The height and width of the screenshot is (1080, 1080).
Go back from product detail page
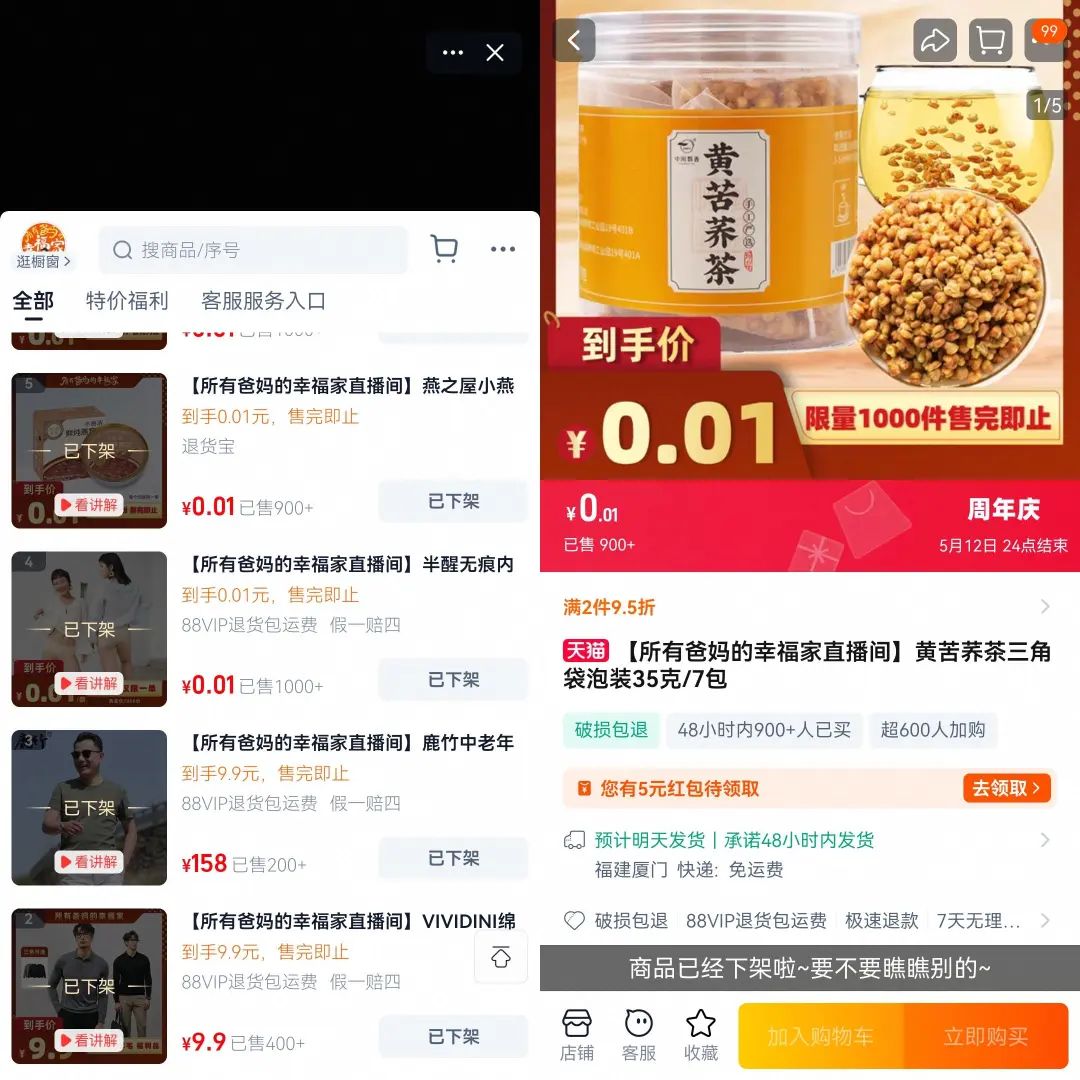coord(574,41)
